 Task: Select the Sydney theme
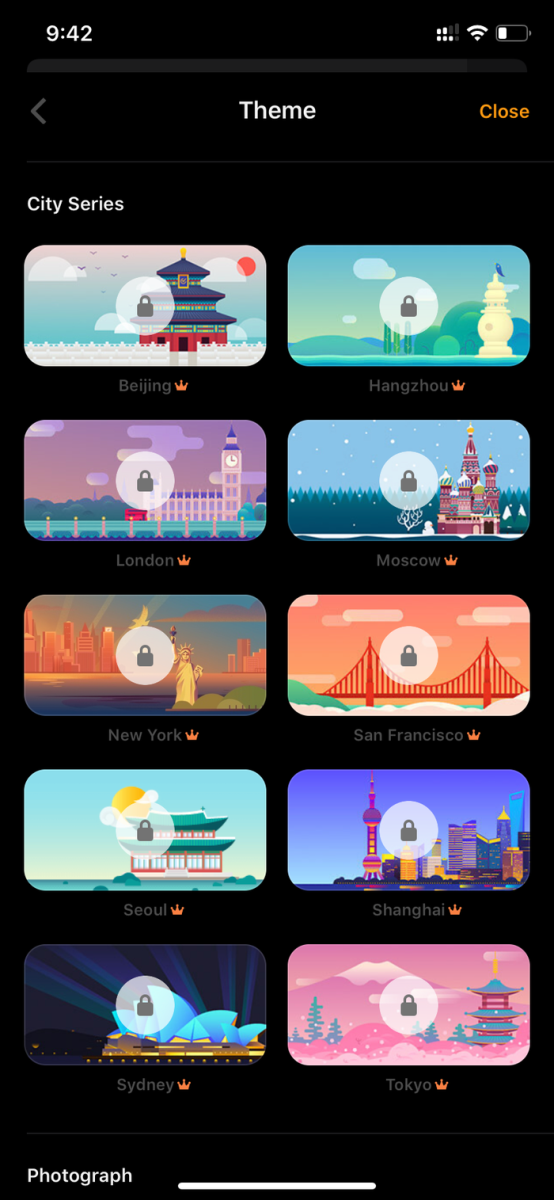pyautogui.click(x=145, y=1005)
